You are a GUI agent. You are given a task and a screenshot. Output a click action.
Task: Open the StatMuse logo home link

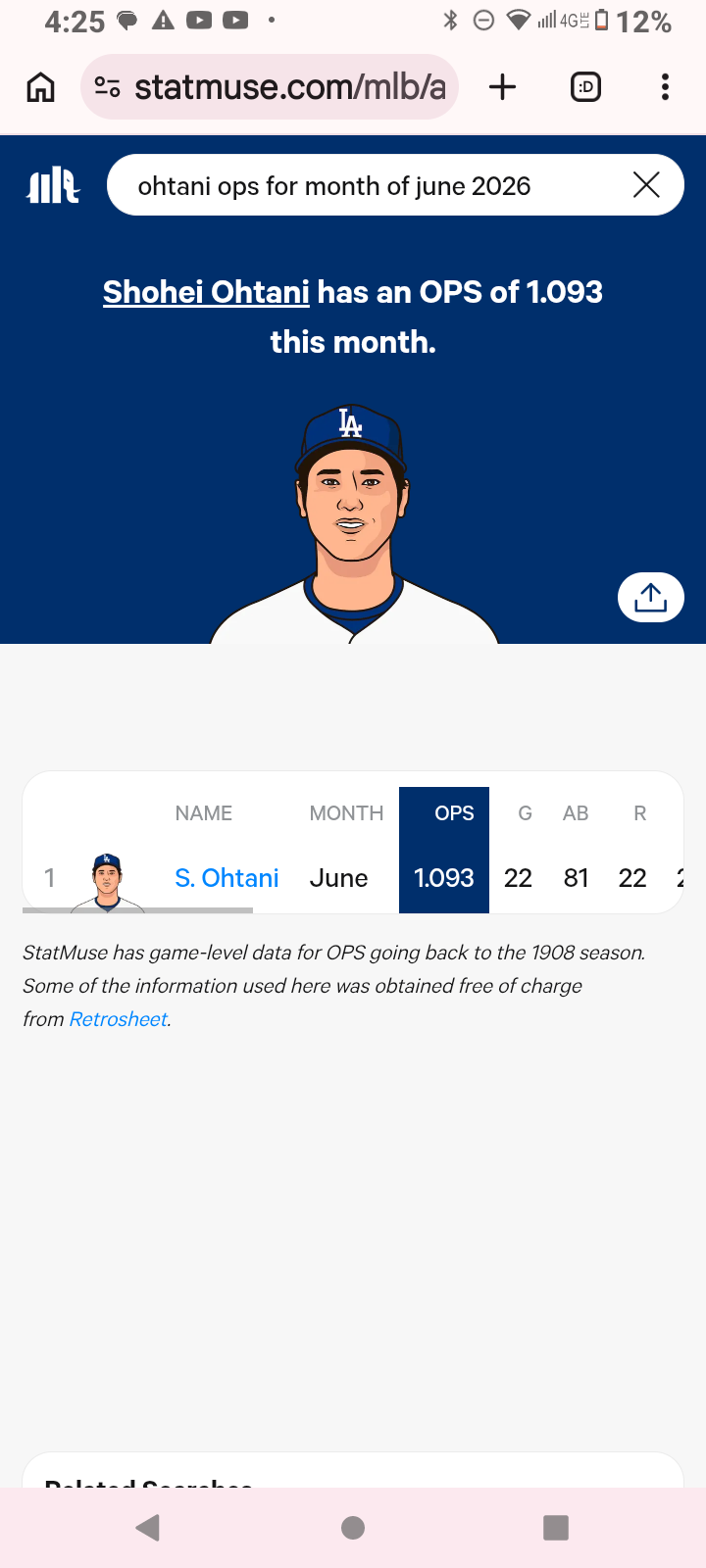pos(53,184)
